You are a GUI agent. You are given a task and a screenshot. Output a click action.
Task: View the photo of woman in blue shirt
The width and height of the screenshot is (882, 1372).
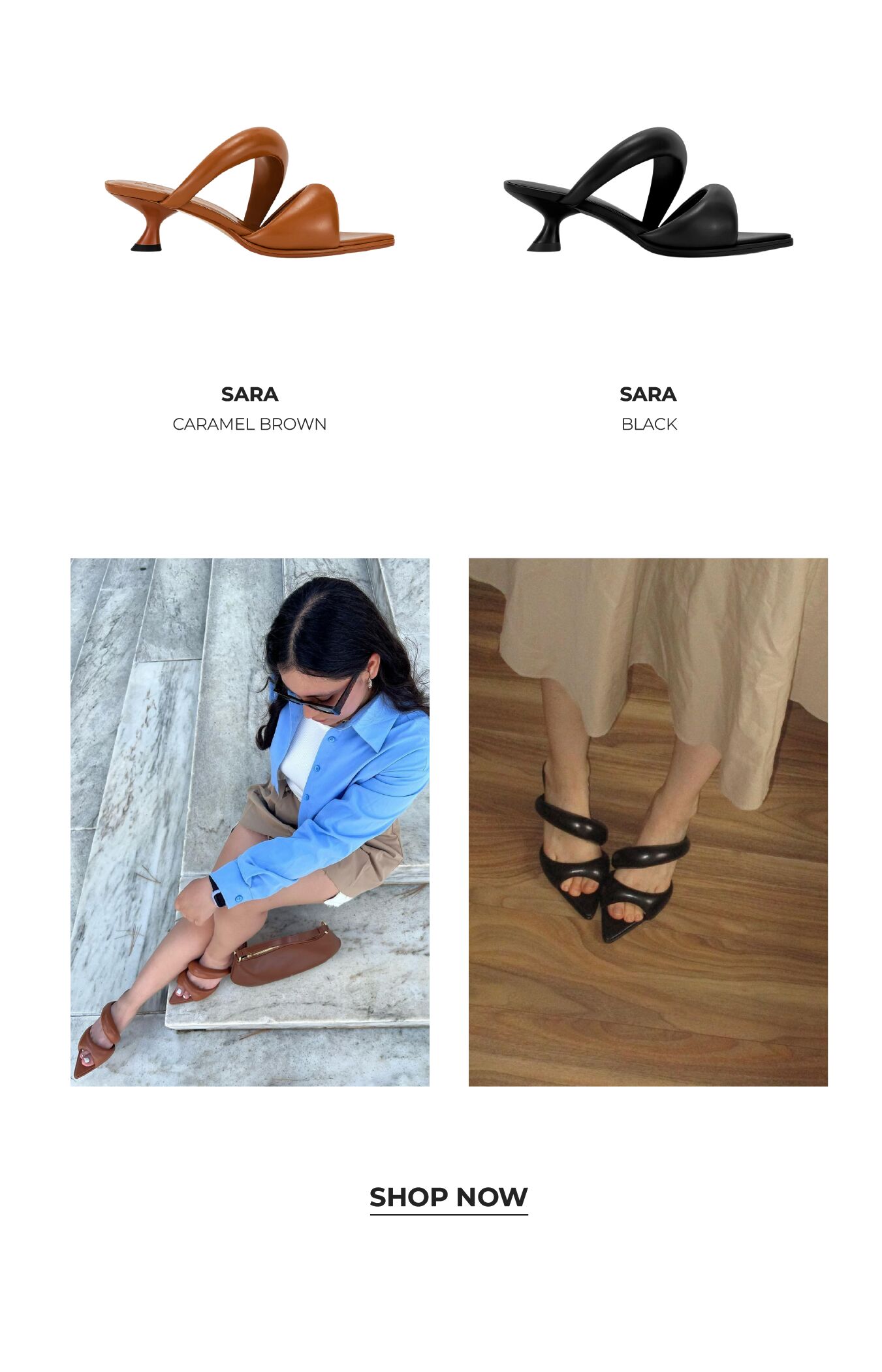coord(249,822)
